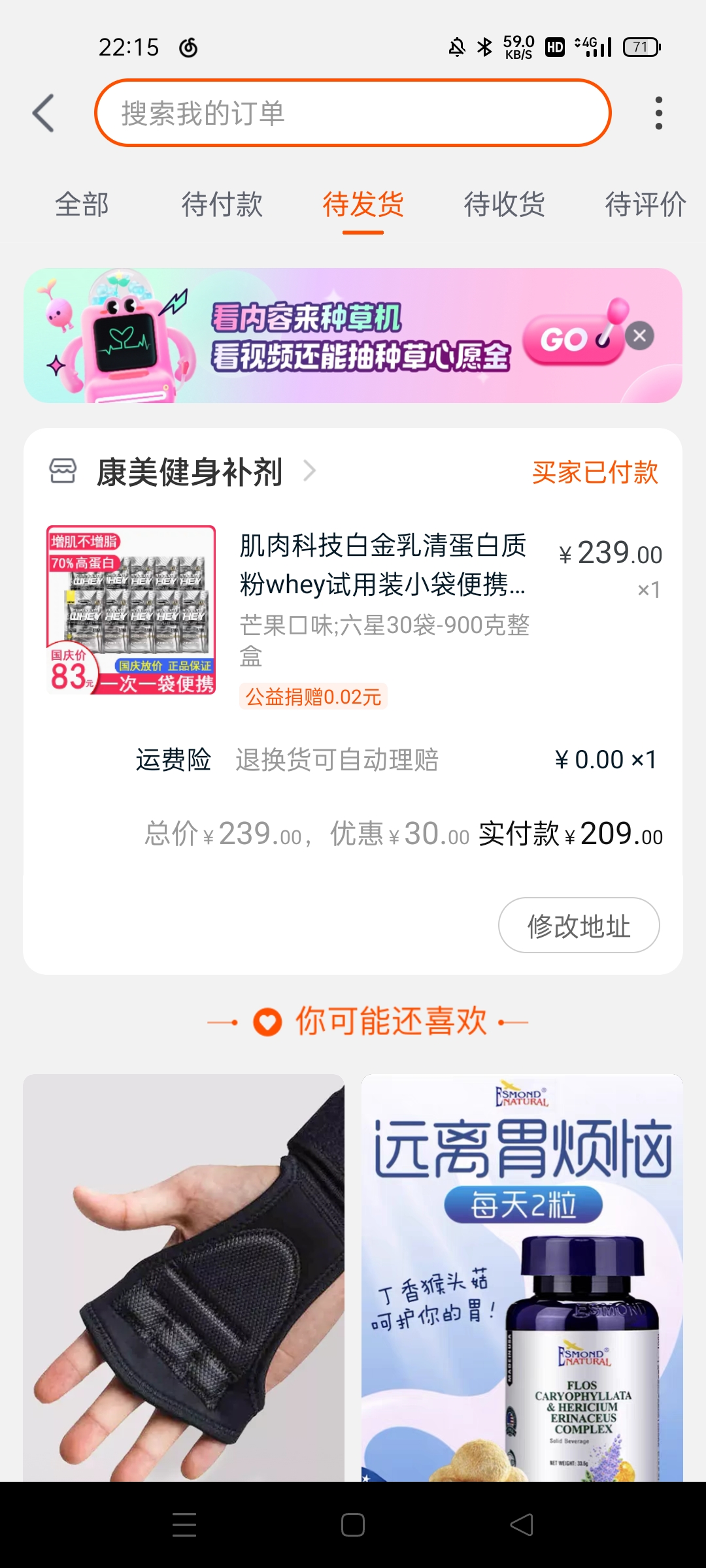Tap the 搜索我的订单 search box
Screen dimensions: 706x1568
[353, 113]
